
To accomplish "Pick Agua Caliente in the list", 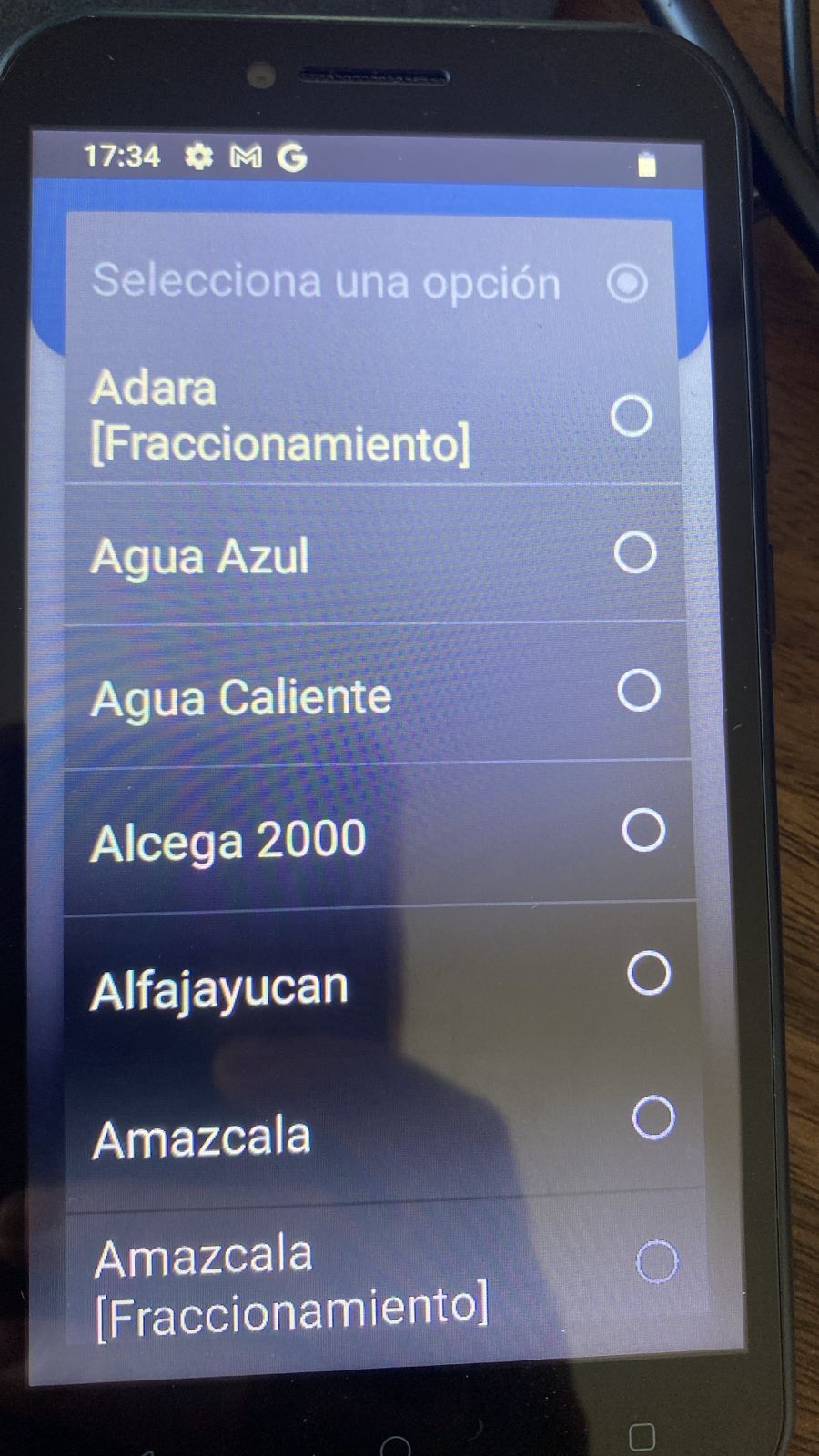I will (639, 691).
